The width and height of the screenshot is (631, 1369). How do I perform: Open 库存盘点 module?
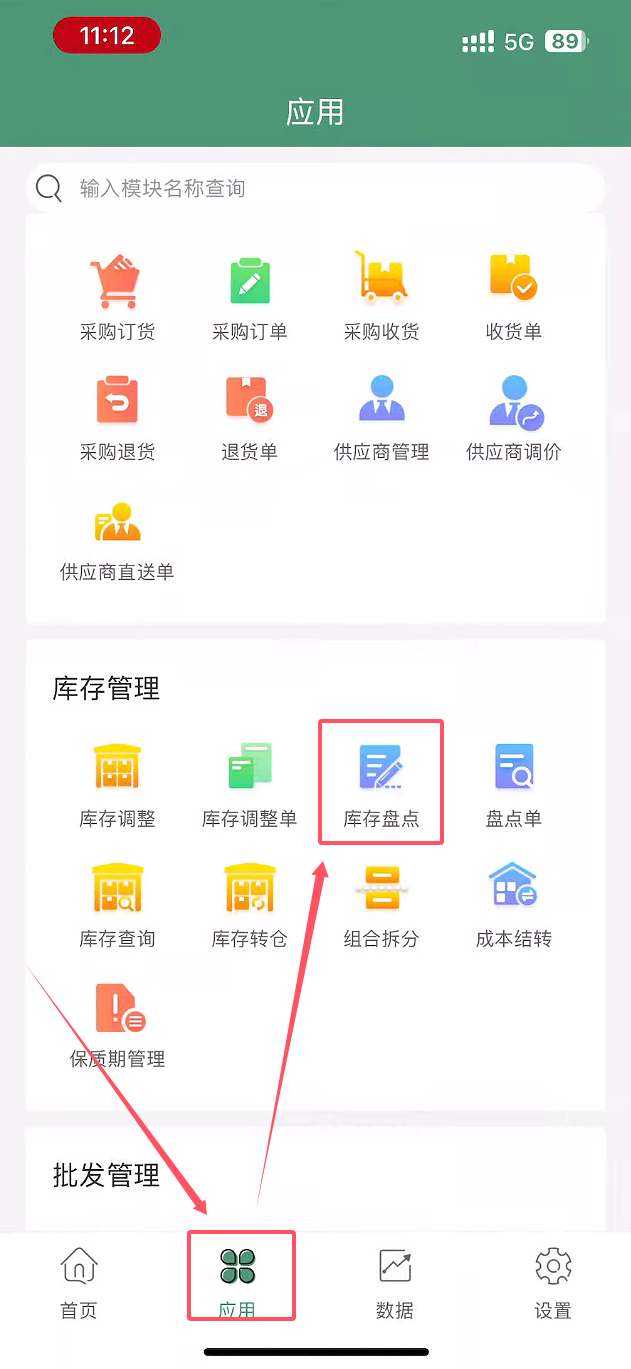tap(381, 783)
